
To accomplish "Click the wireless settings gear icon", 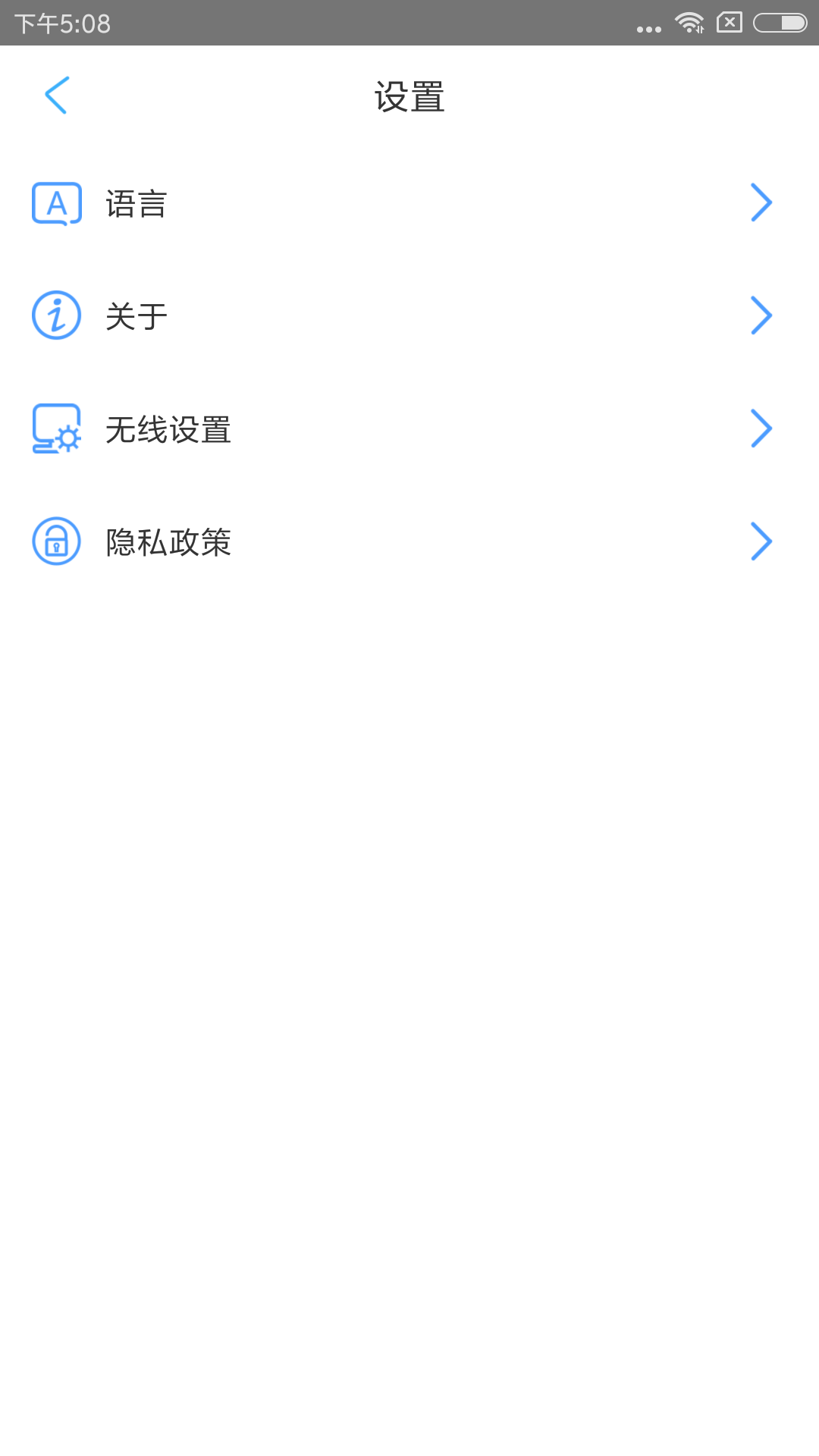I will point(56,429).
